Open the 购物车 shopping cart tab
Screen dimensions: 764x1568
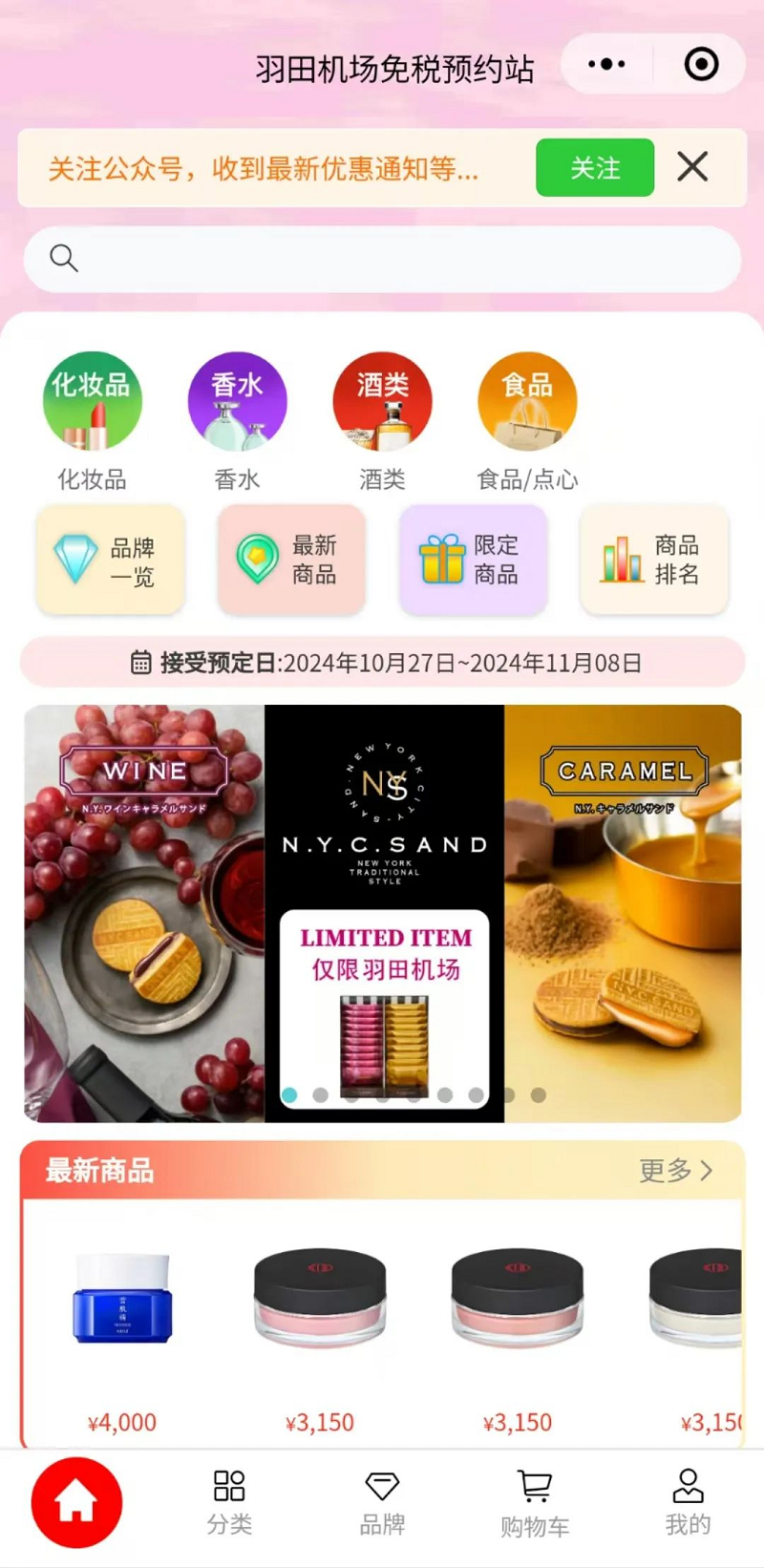click(535, 1502)
